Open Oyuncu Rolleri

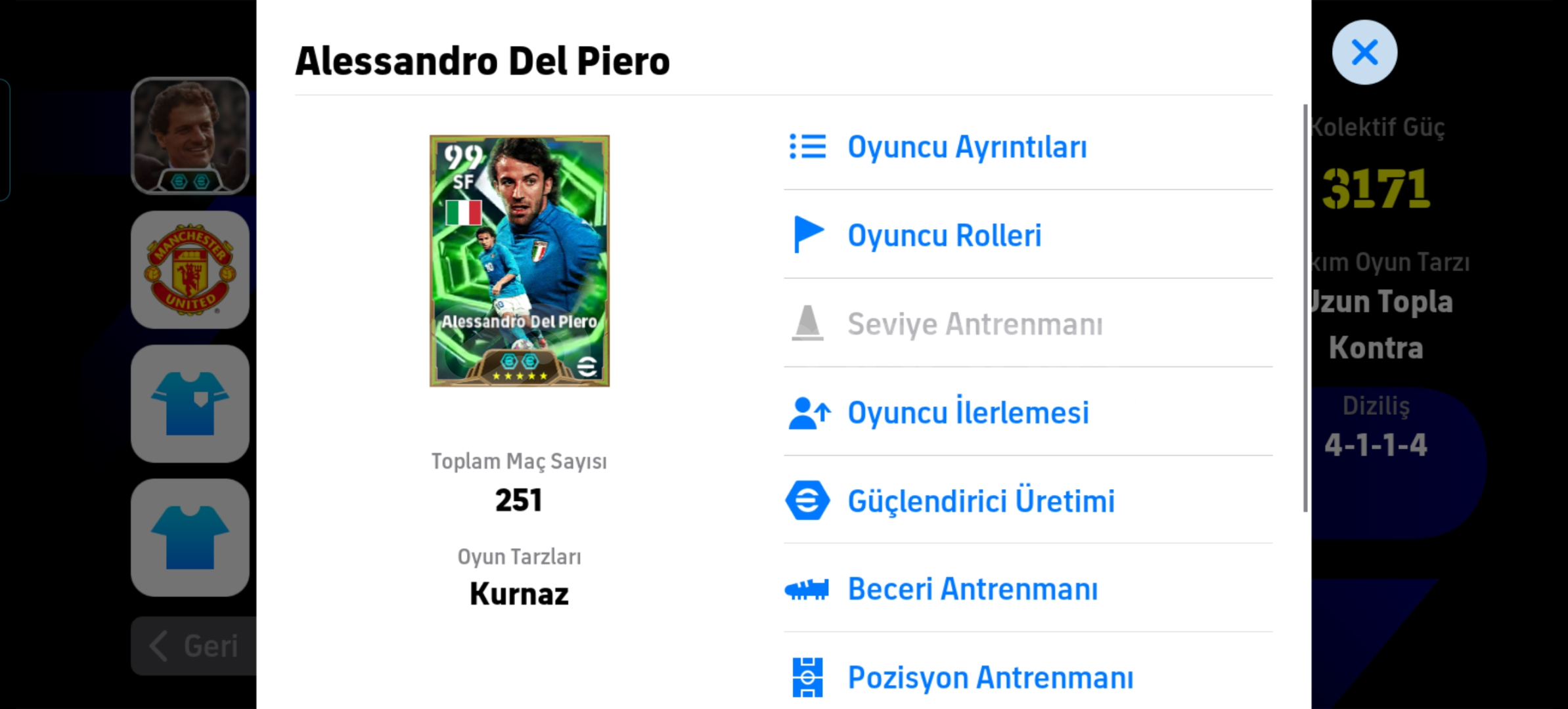943,236
